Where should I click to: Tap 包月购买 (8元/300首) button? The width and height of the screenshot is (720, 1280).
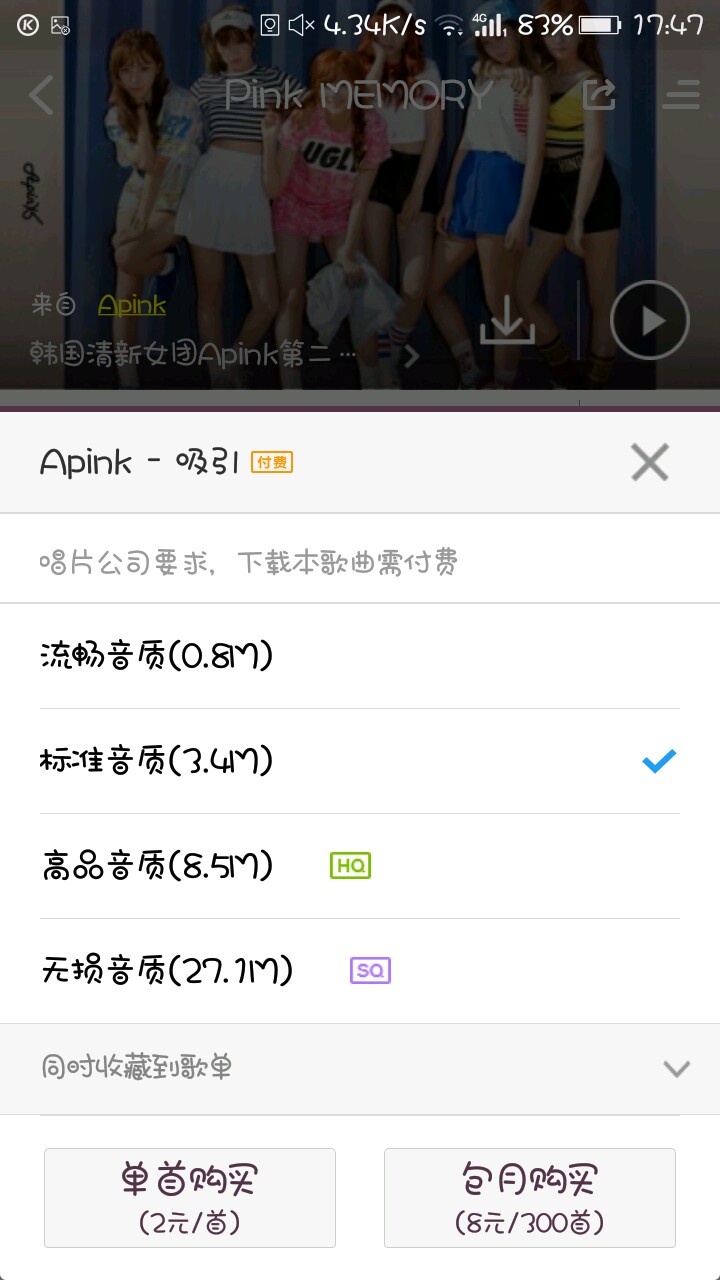point(530,1198)
